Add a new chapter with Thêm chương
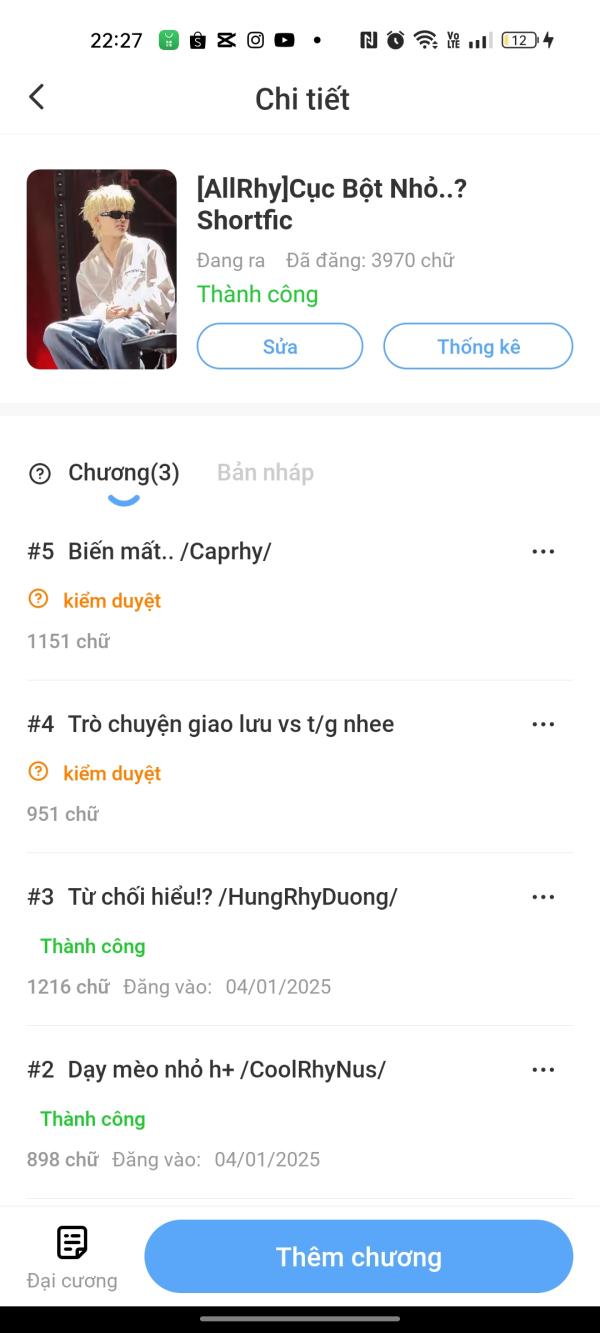This screenshot has width=600, height=1333. pyautogui.click(x=358, y=1257)
